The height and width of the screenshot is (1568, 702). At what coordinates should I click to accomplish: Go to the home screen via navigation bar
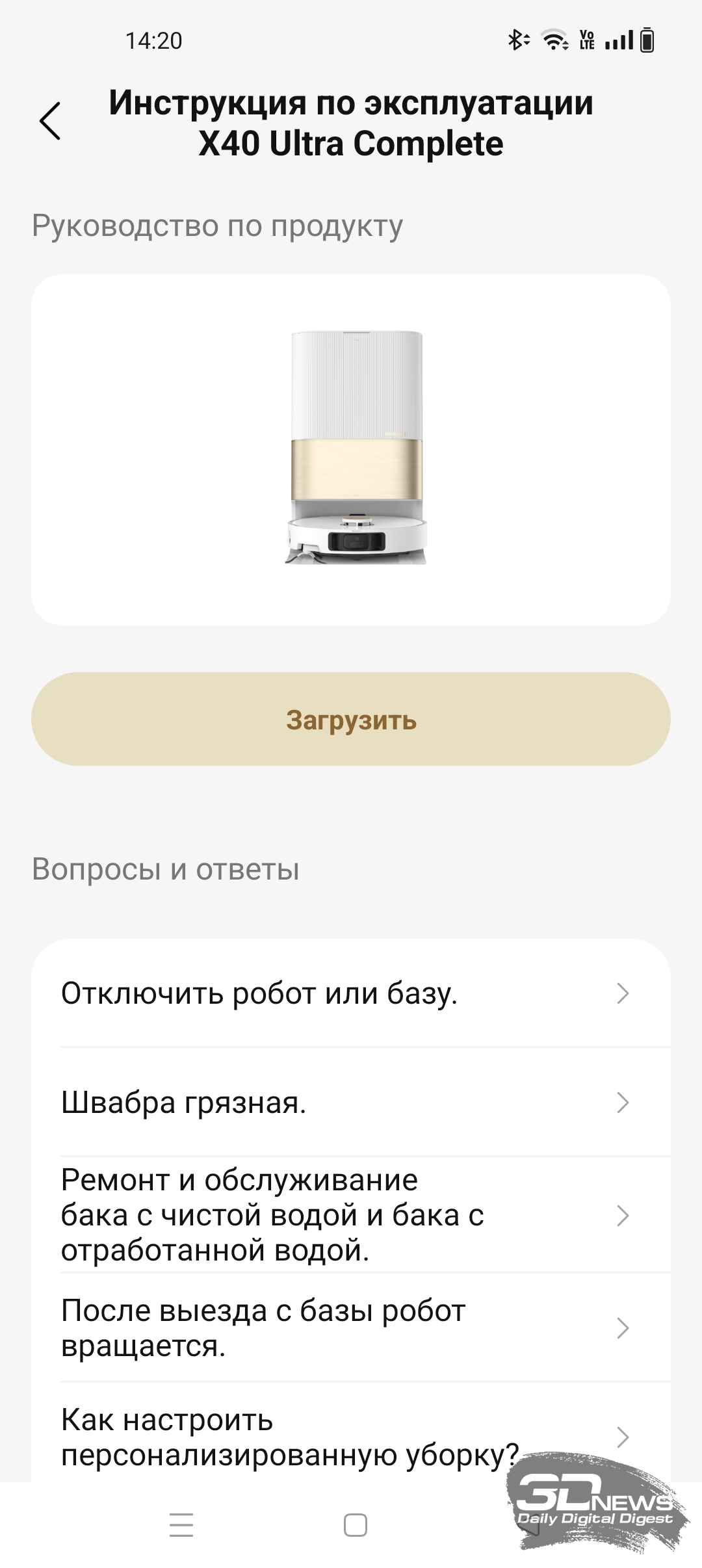click(355, 1525)
